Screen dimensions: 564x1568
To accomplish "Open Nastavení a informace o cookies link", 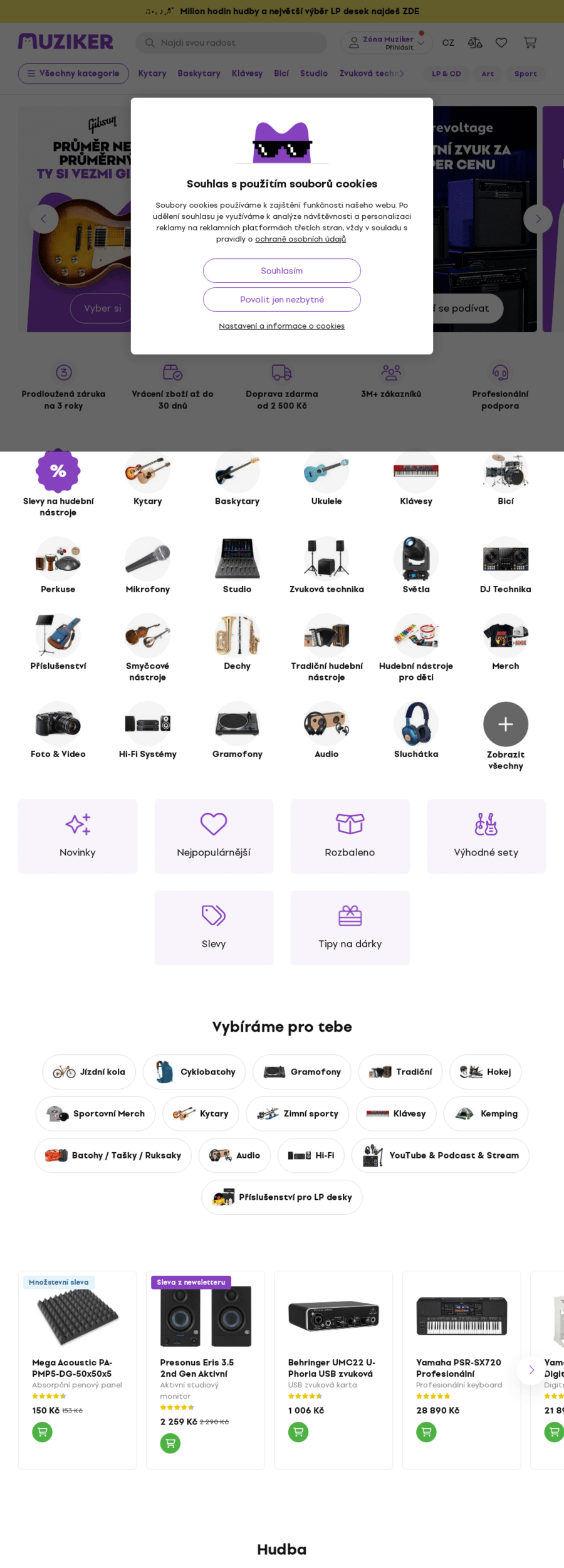I will [x=281, y=326].
